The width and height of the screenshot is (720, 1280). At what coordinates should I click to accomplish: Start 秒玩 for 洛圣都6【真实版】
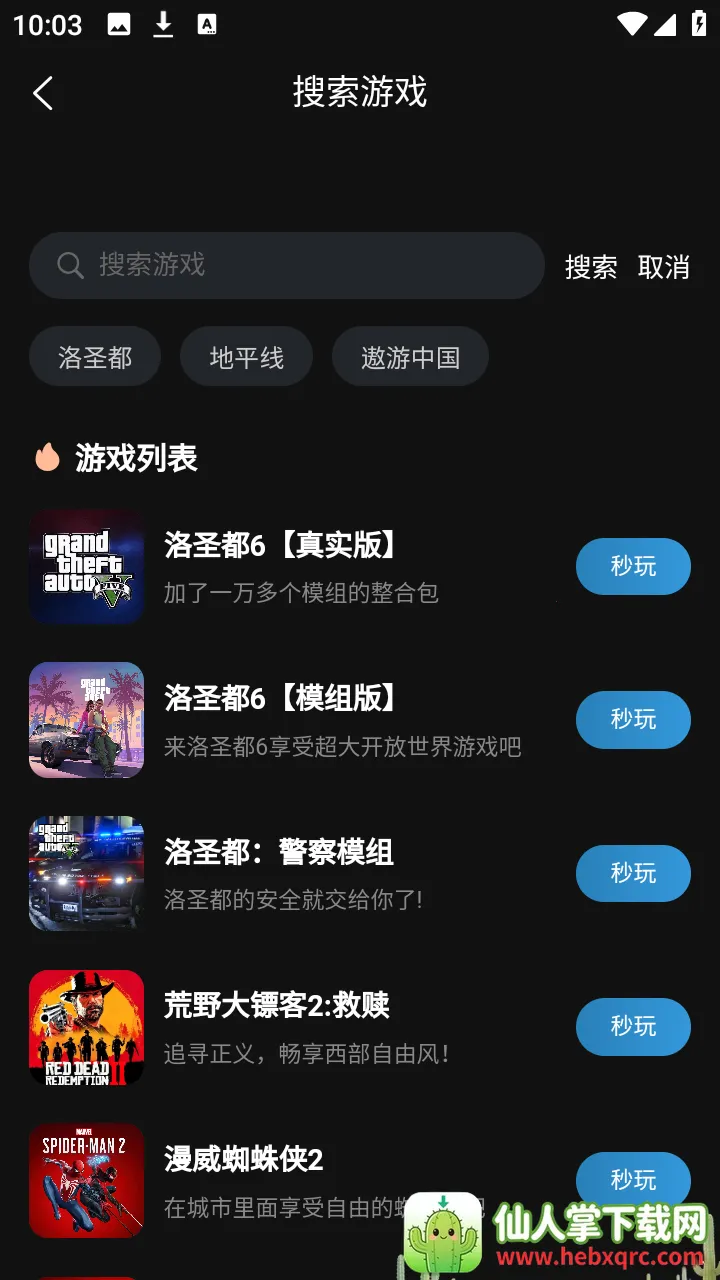pos(633,566)
